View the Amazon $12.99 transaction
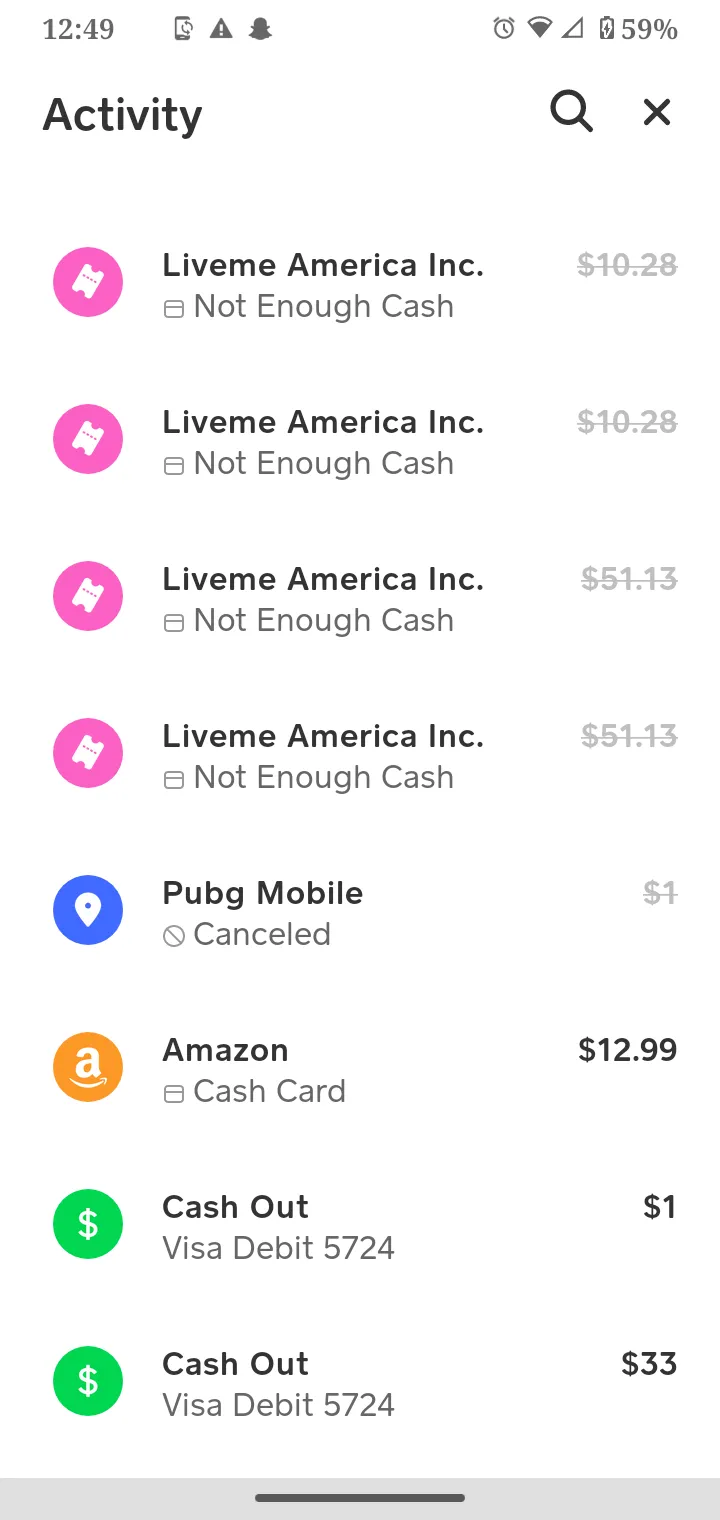The width and height of the screenshot is (720, 1520). pyautogui.click(x=360, y=1068)
